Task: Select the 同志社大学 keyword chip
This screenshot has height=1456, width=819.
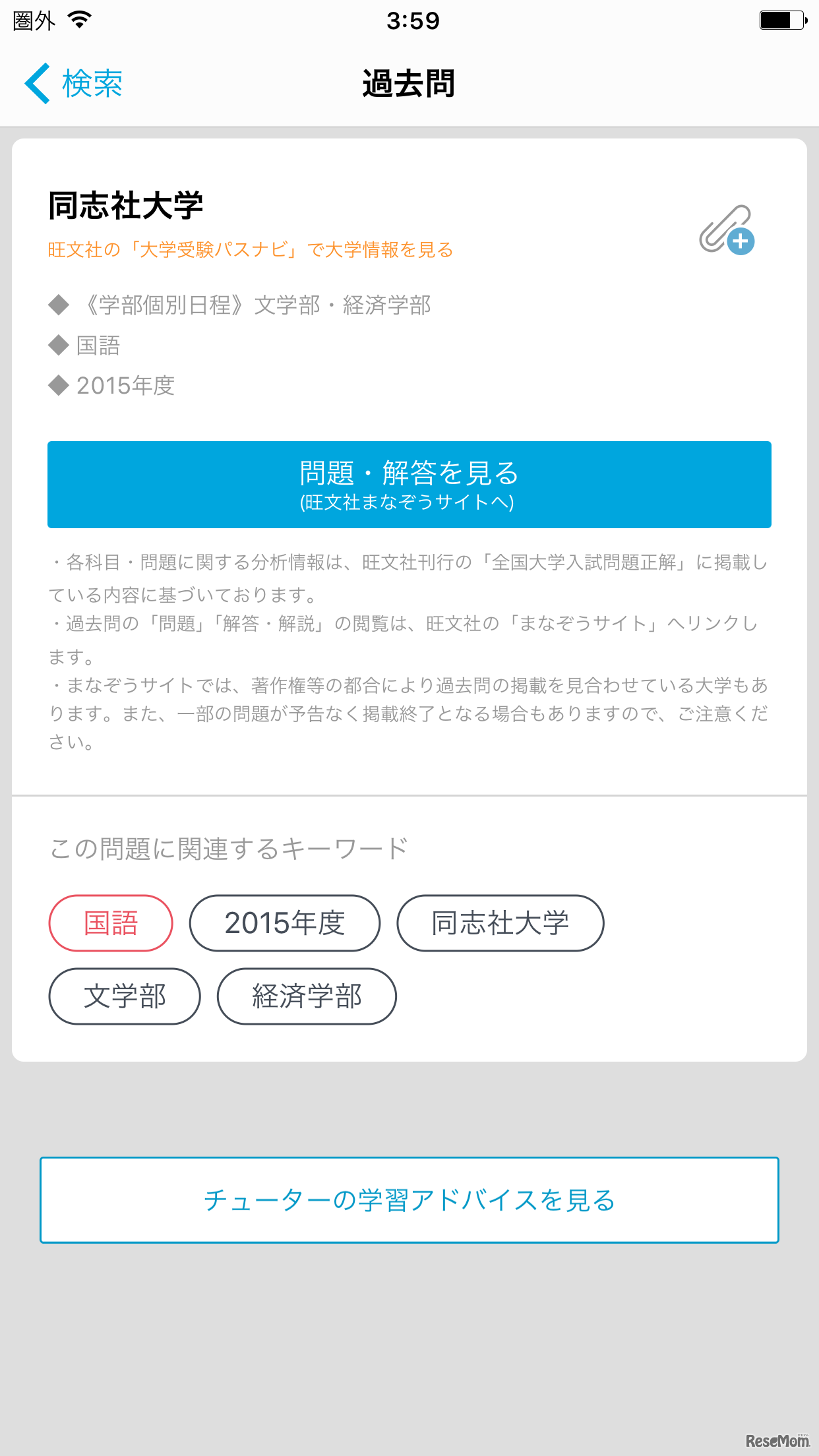Action: pos(500,923)
